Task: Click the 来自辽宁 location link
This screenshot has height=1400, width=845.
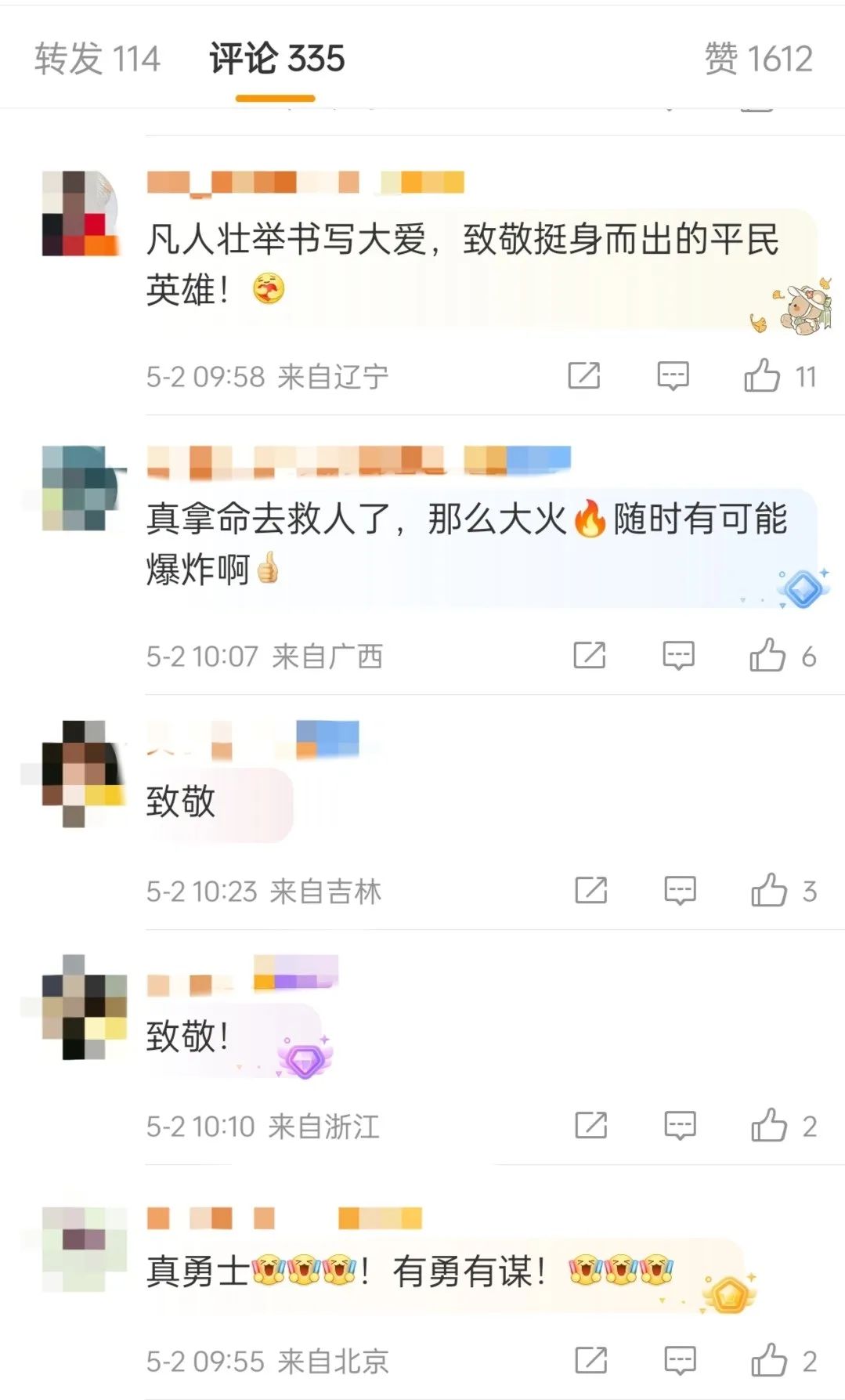Action: coord(334,376)
